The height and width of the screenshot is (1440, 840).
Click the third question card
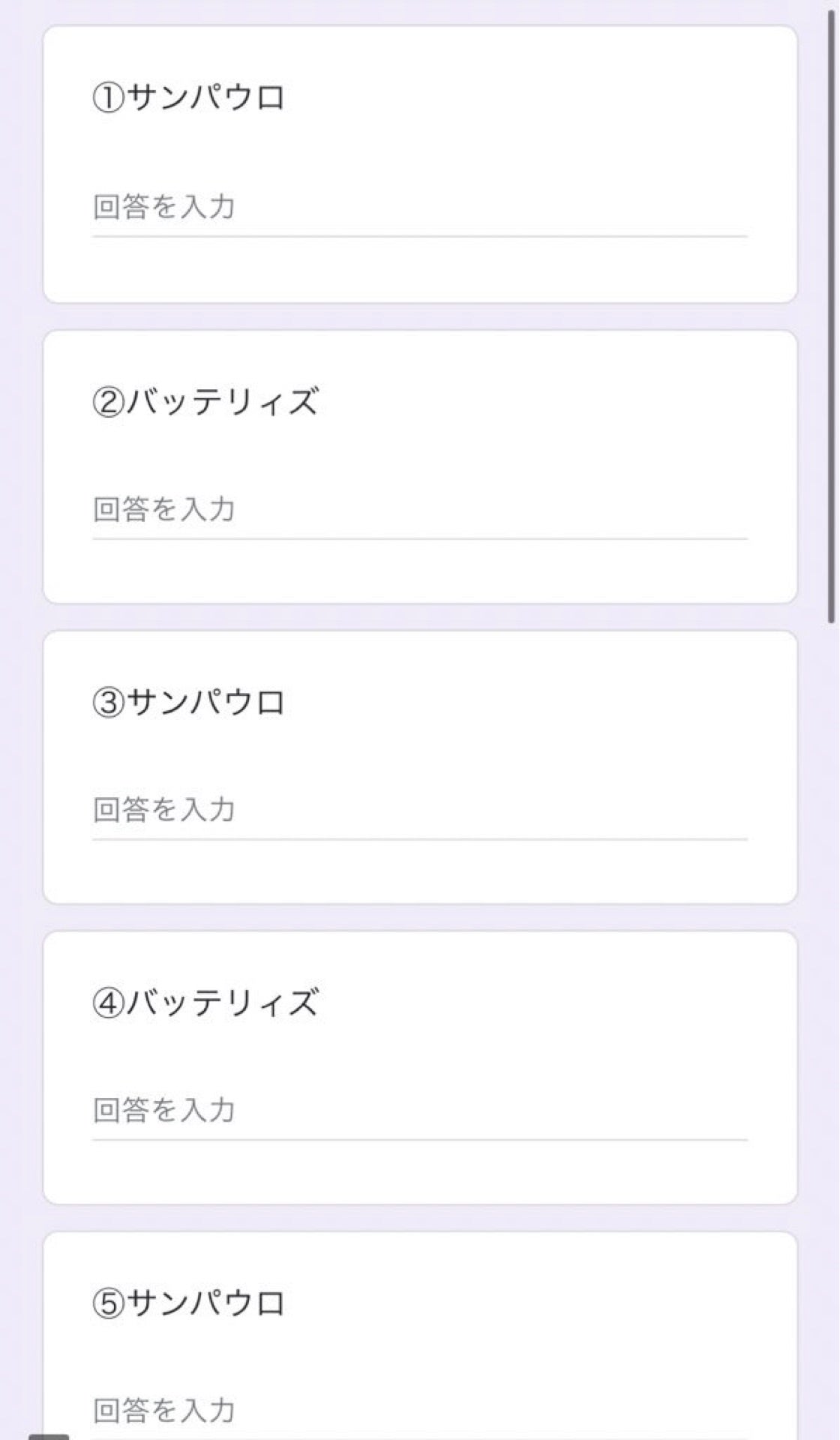click(420, 765)
